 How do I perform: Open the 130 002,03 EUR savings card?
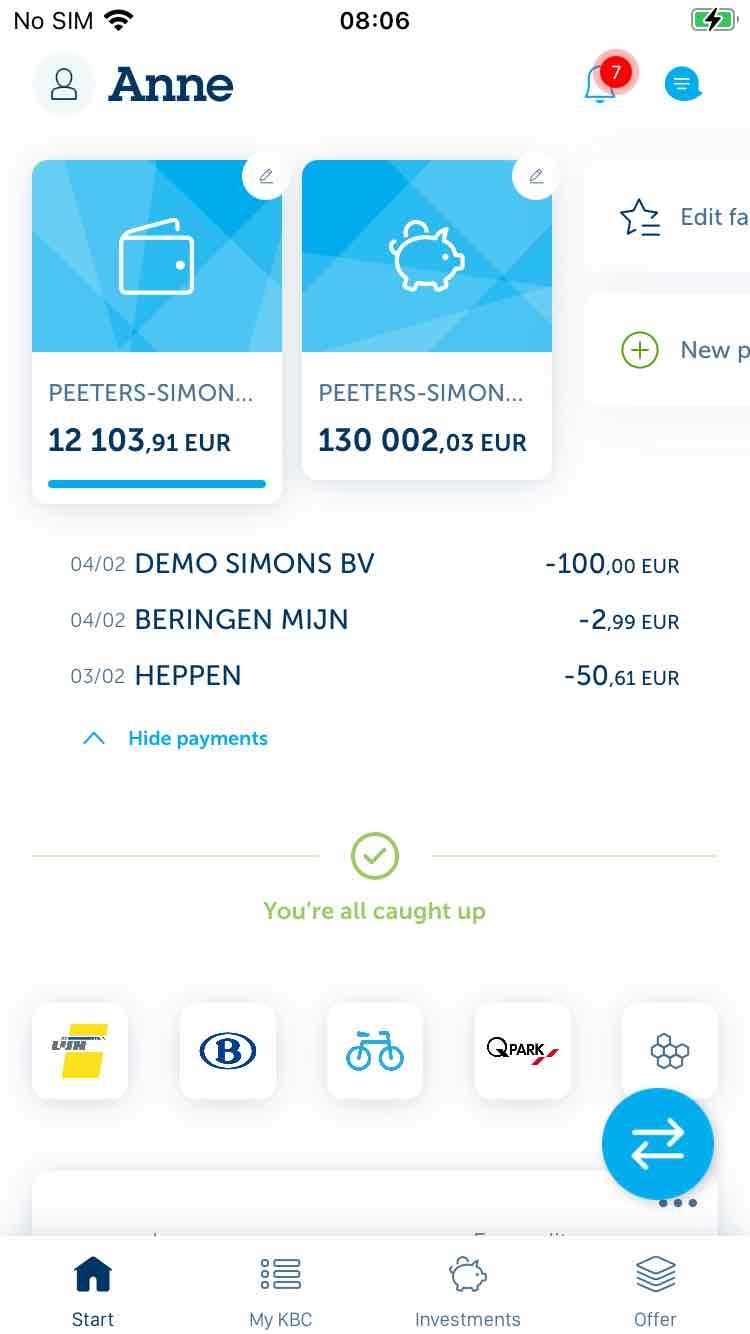[x=427, y=320]
